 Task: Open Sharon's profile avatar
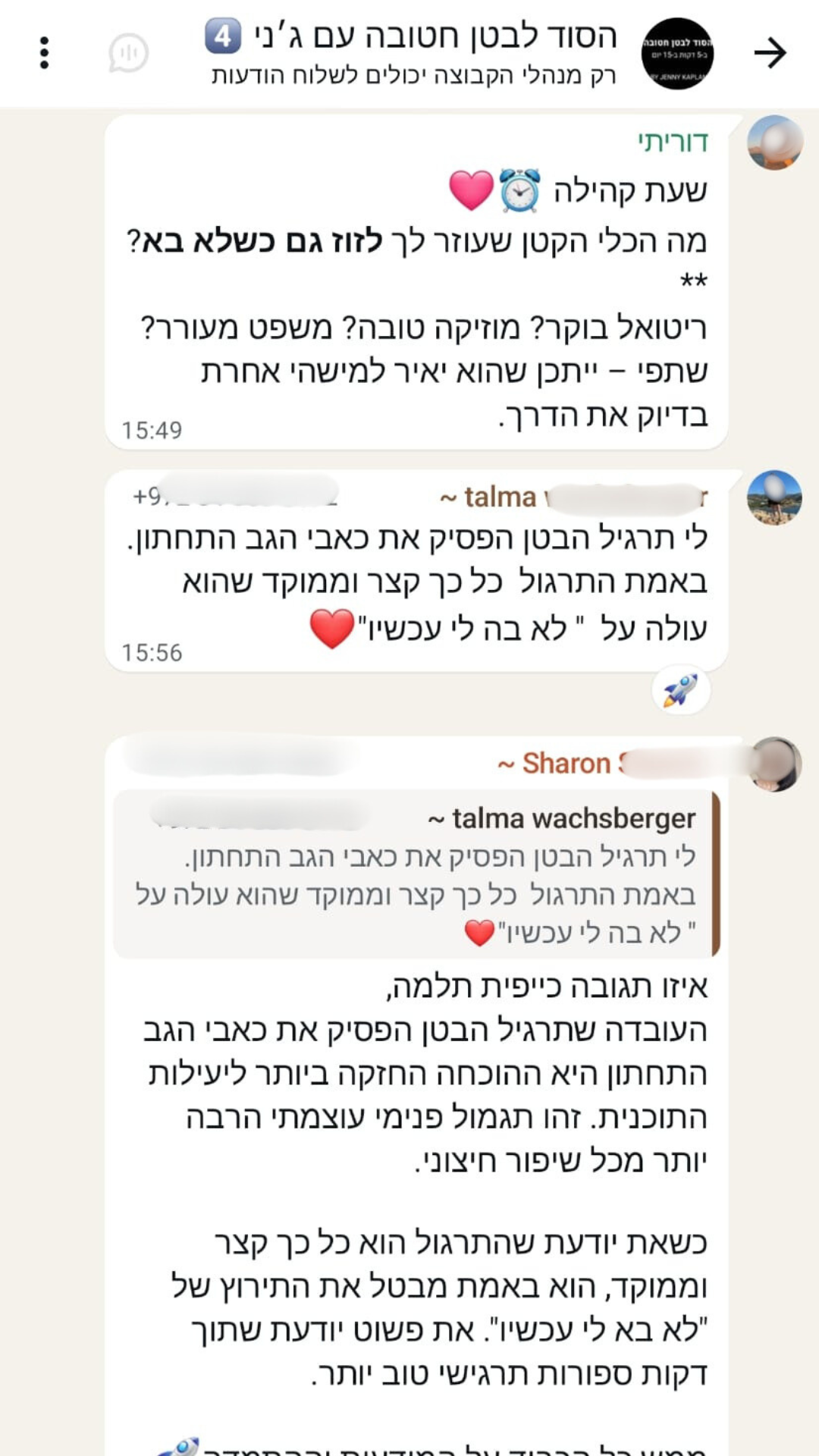point(774,764)
